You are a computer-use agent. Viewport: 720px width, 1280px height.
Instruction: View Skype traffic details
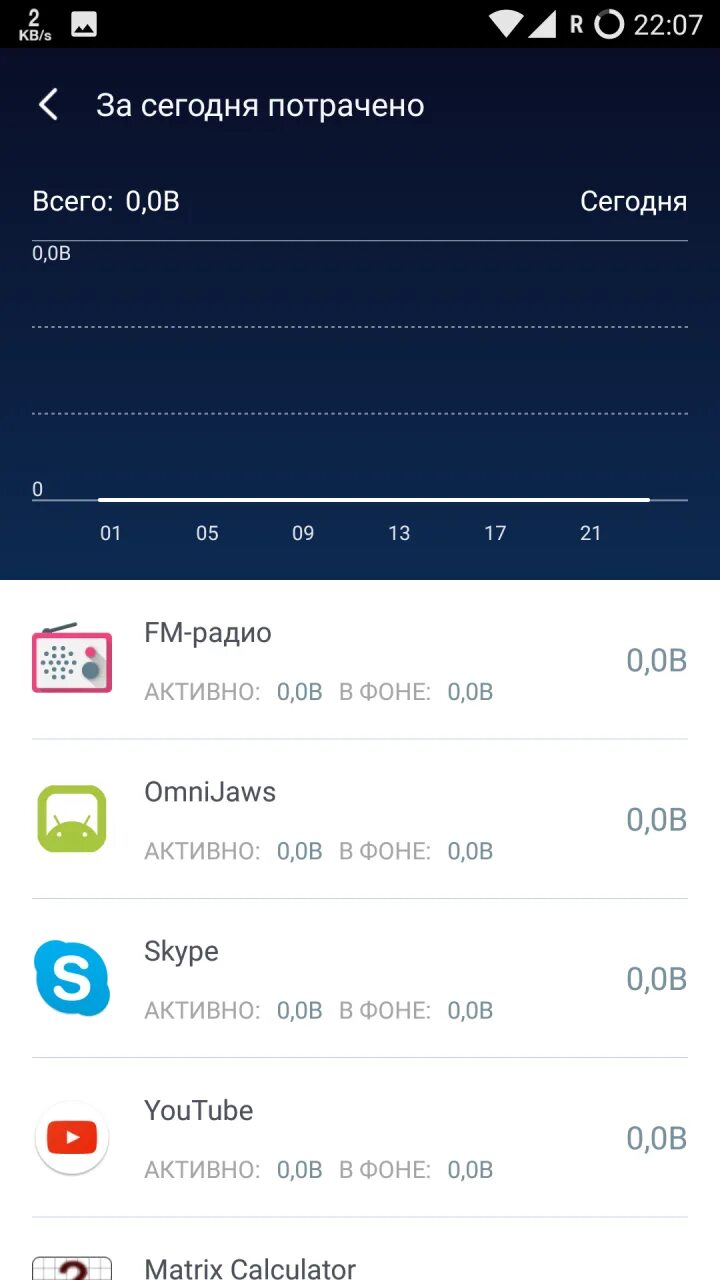pos(360,979)
